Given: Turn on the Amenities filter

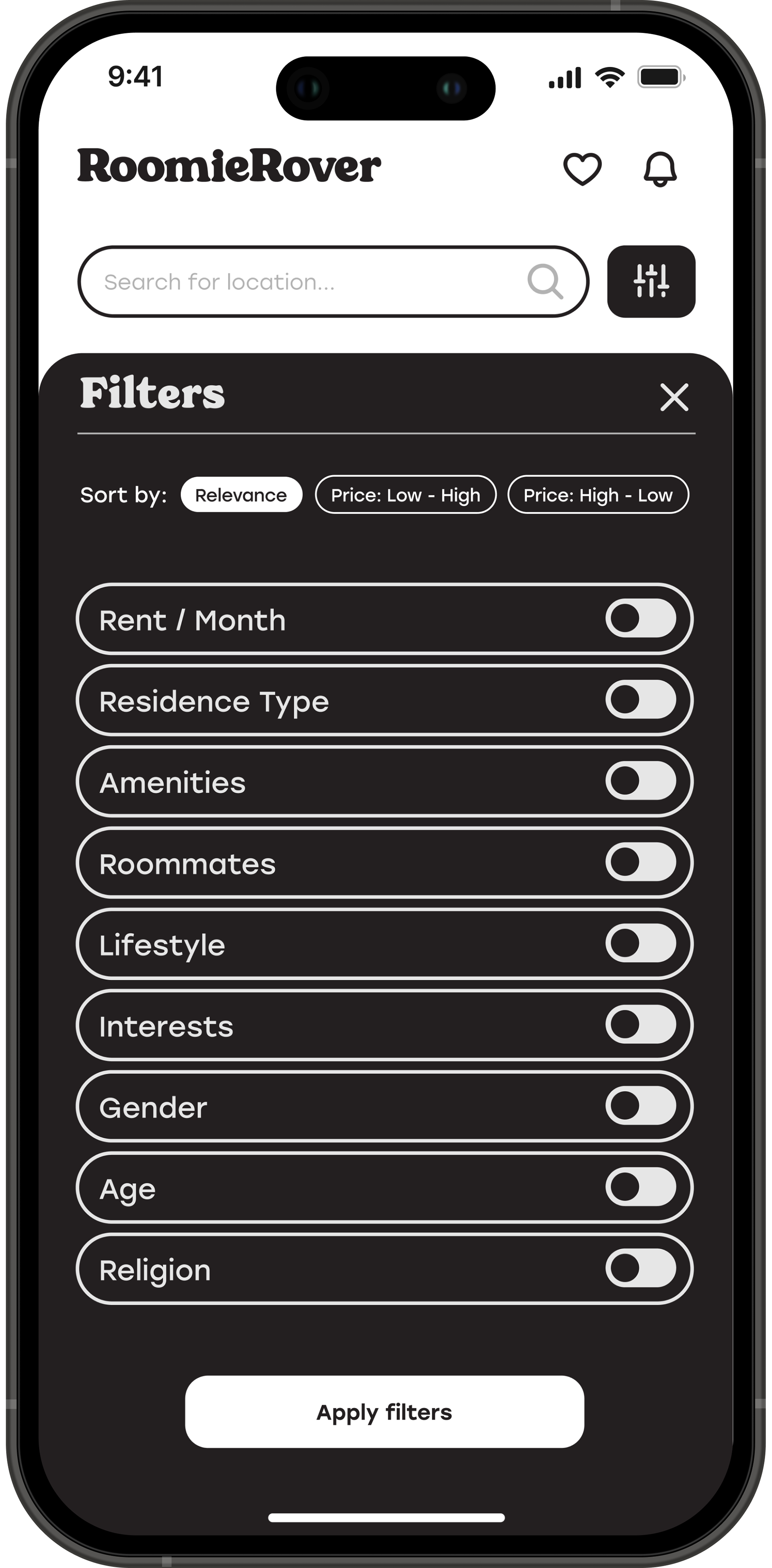Looking at the screenshot, I should [641, 781].
